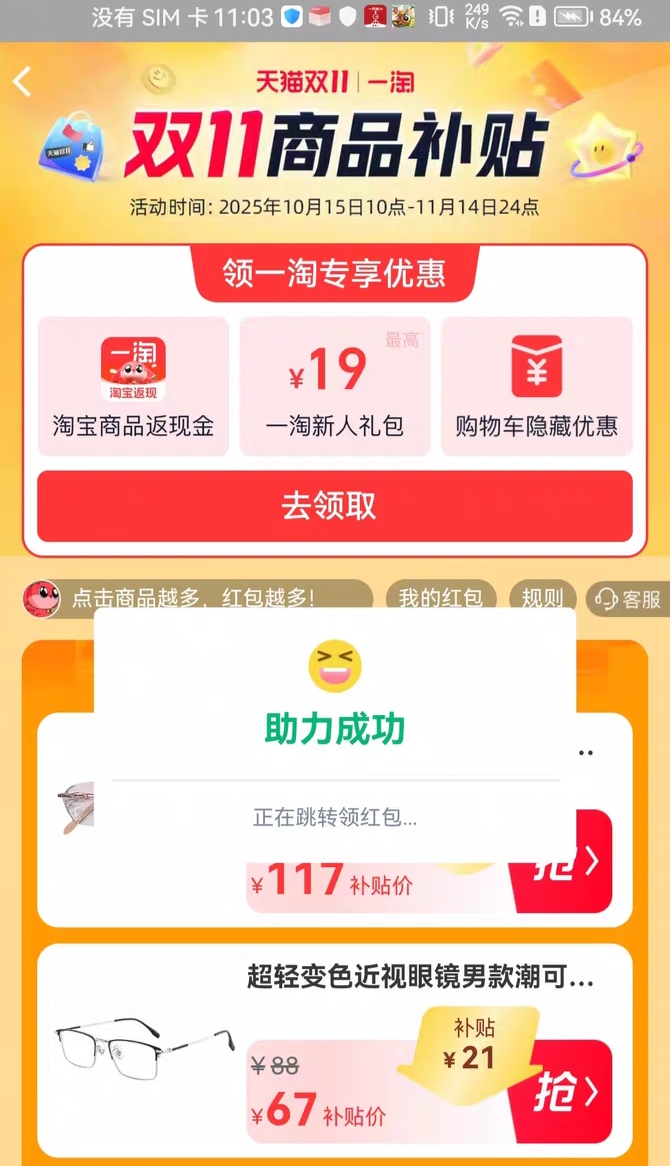Go back using the top-left arrow
Screen dimensions: 670x1166
click(23, 82)
